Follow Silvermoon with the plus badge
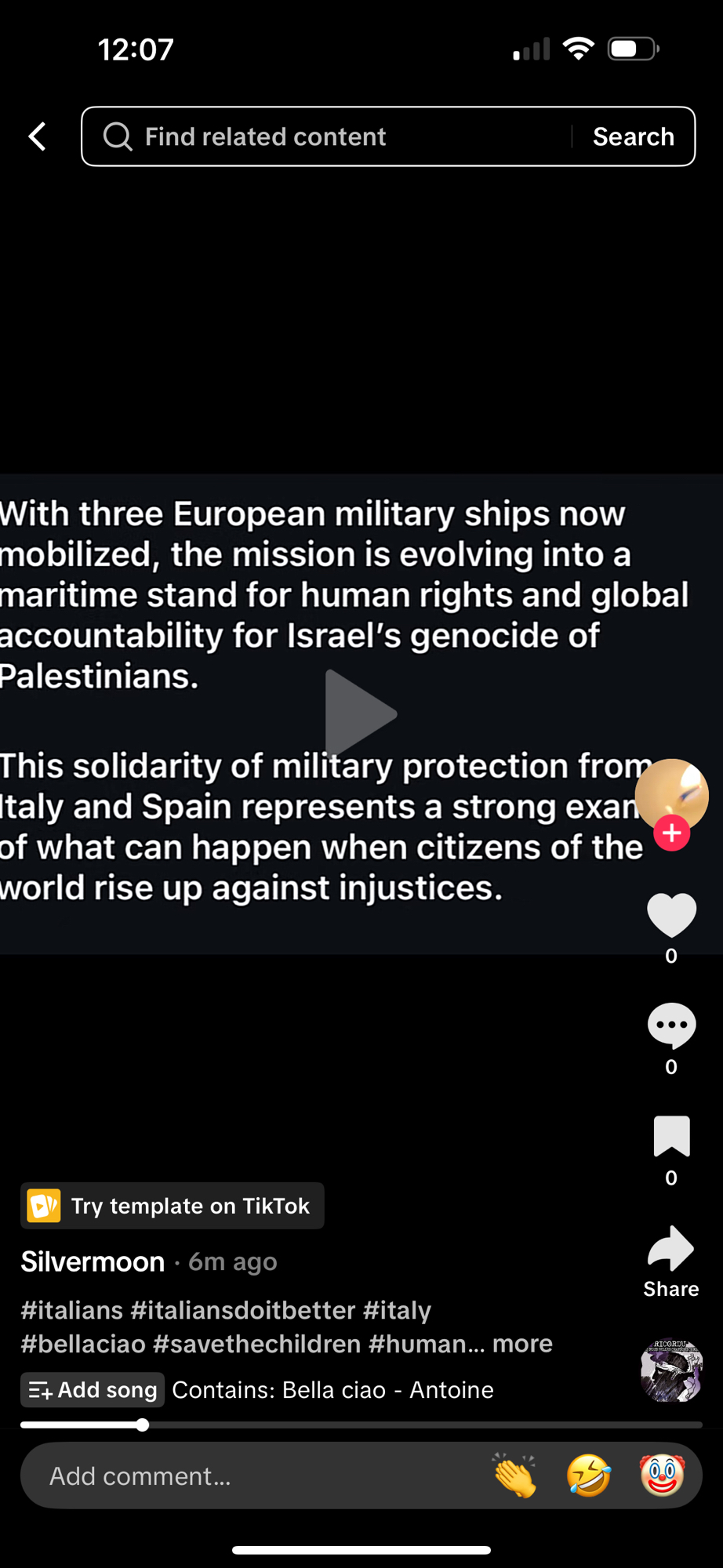723x1568 pixels. [671, 833]
